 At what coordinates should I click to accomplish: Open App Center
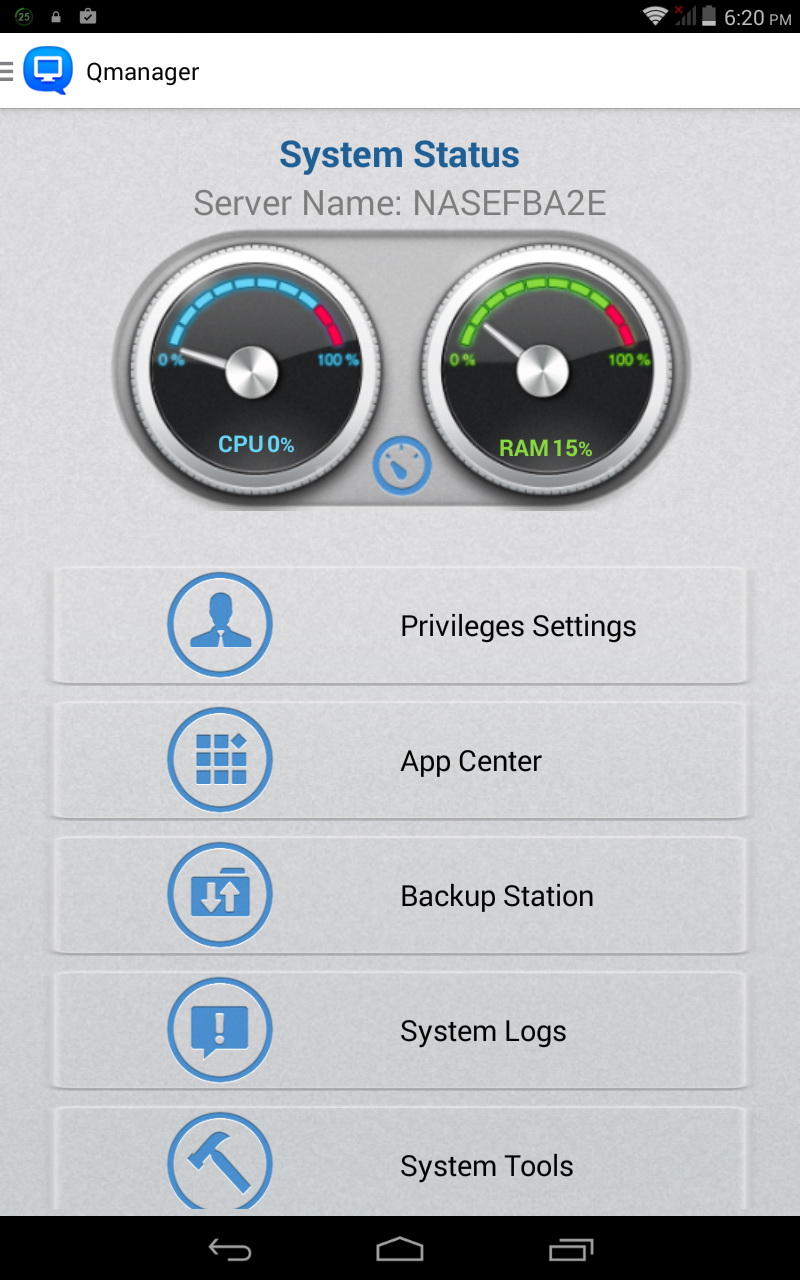[400, 761]
